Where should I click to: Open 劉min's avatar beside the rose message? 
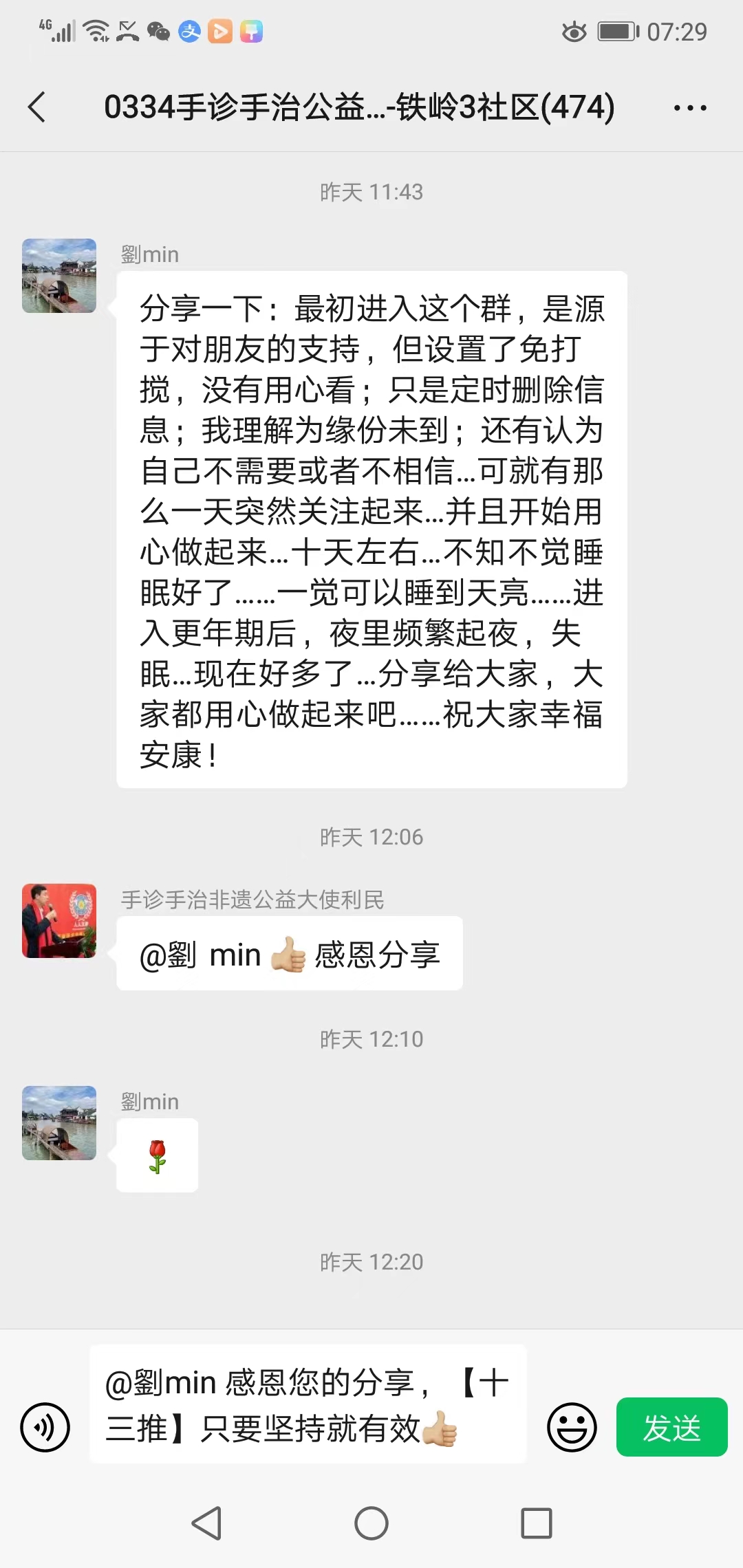tap(59, 1123)
